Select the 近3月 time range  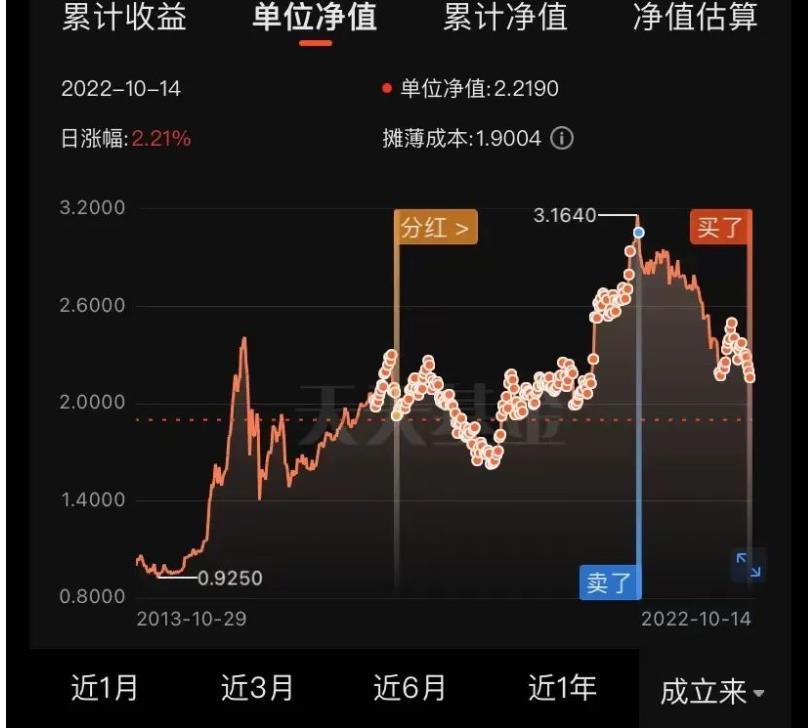257,688
